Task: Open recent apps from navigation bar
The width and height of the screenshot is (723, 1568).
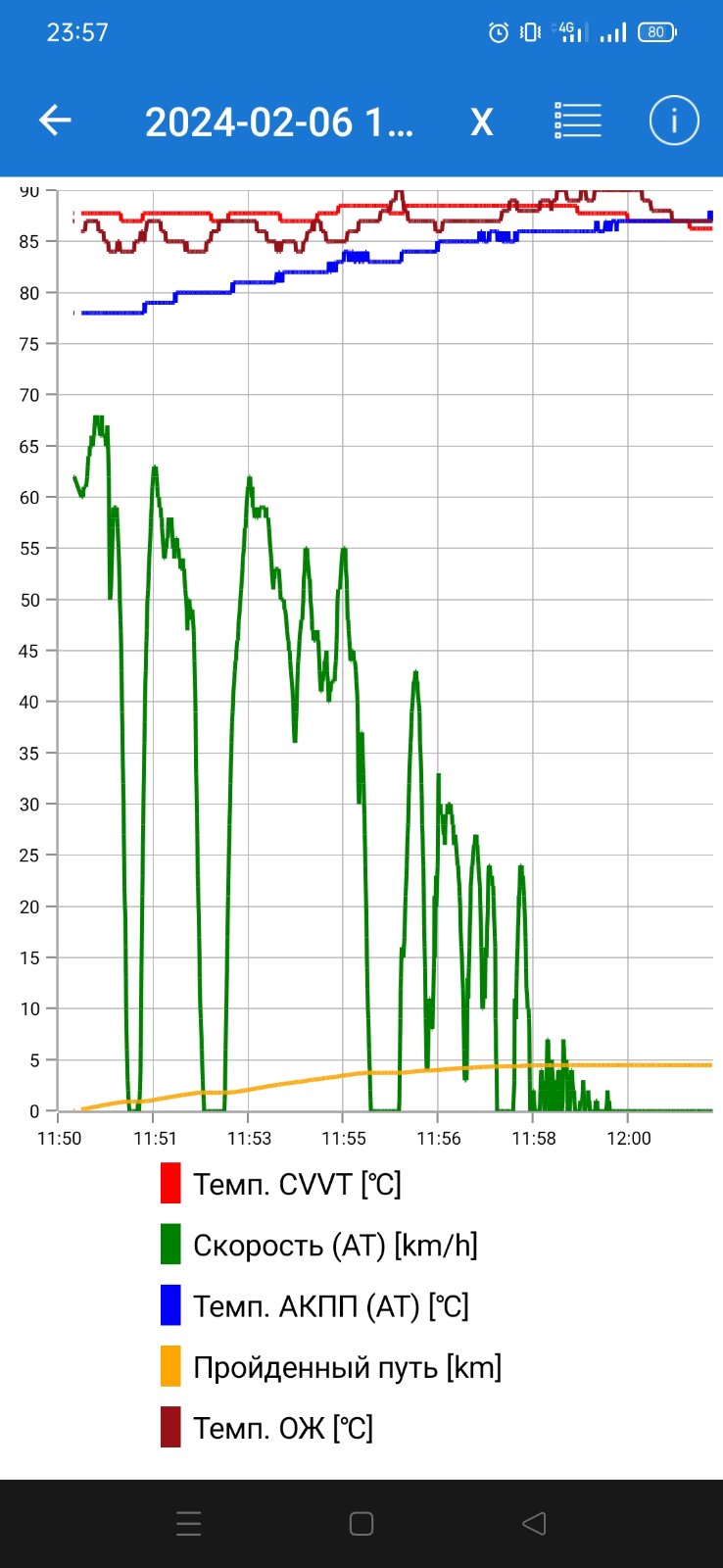Action: [x=188, y=1524]
